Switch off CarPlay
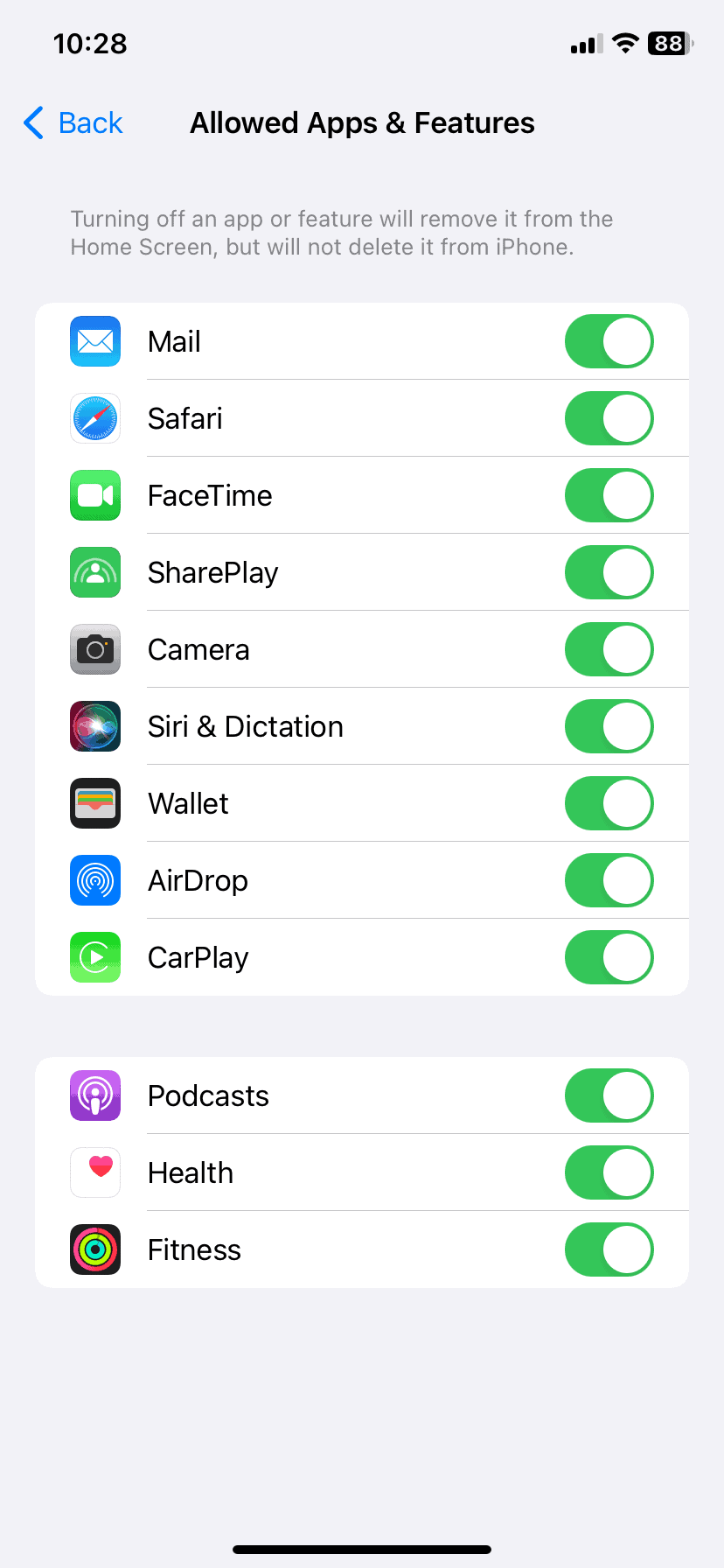The width and height of the screenshot is (724, 1568). (609, 957)
